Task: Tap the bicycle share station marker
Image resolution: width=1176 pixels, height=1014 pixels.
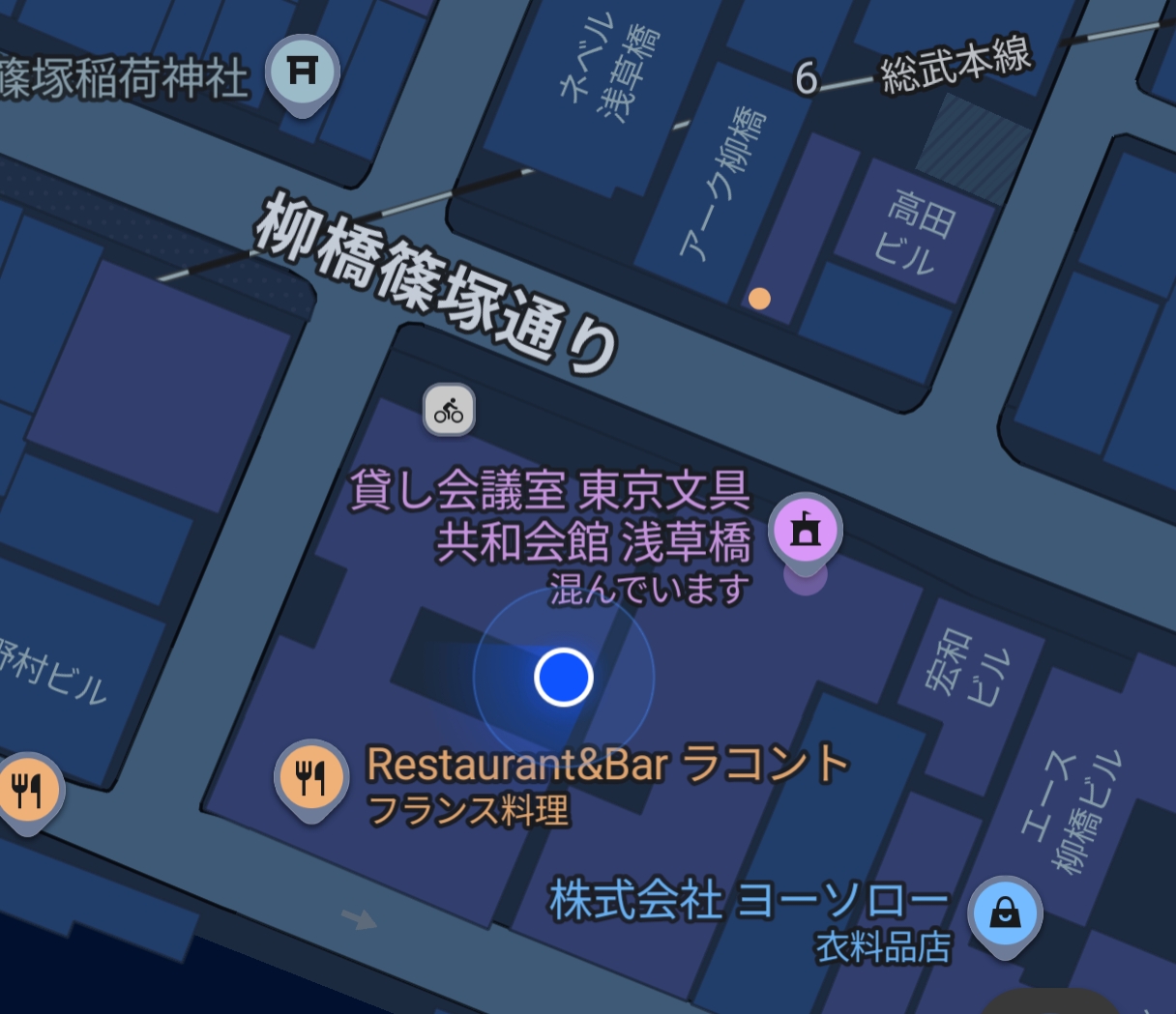Action: [449, 411]
